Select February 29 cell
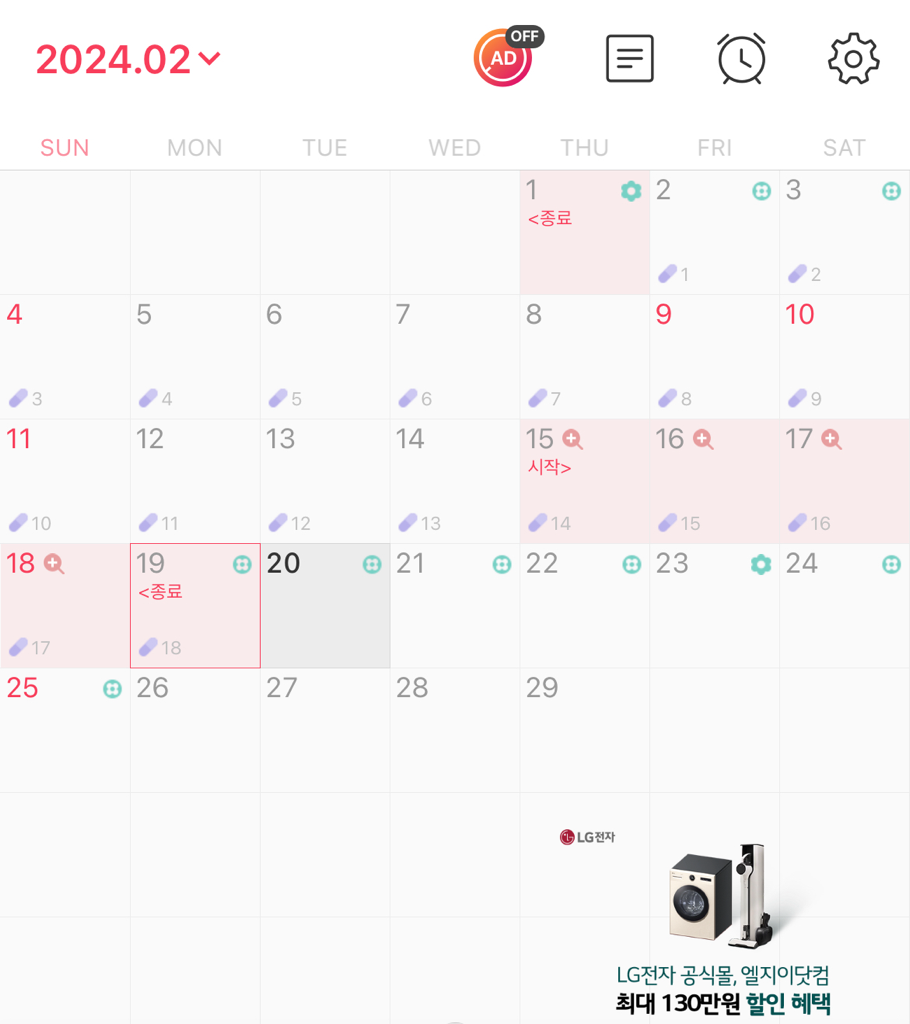 pos(584,730)
